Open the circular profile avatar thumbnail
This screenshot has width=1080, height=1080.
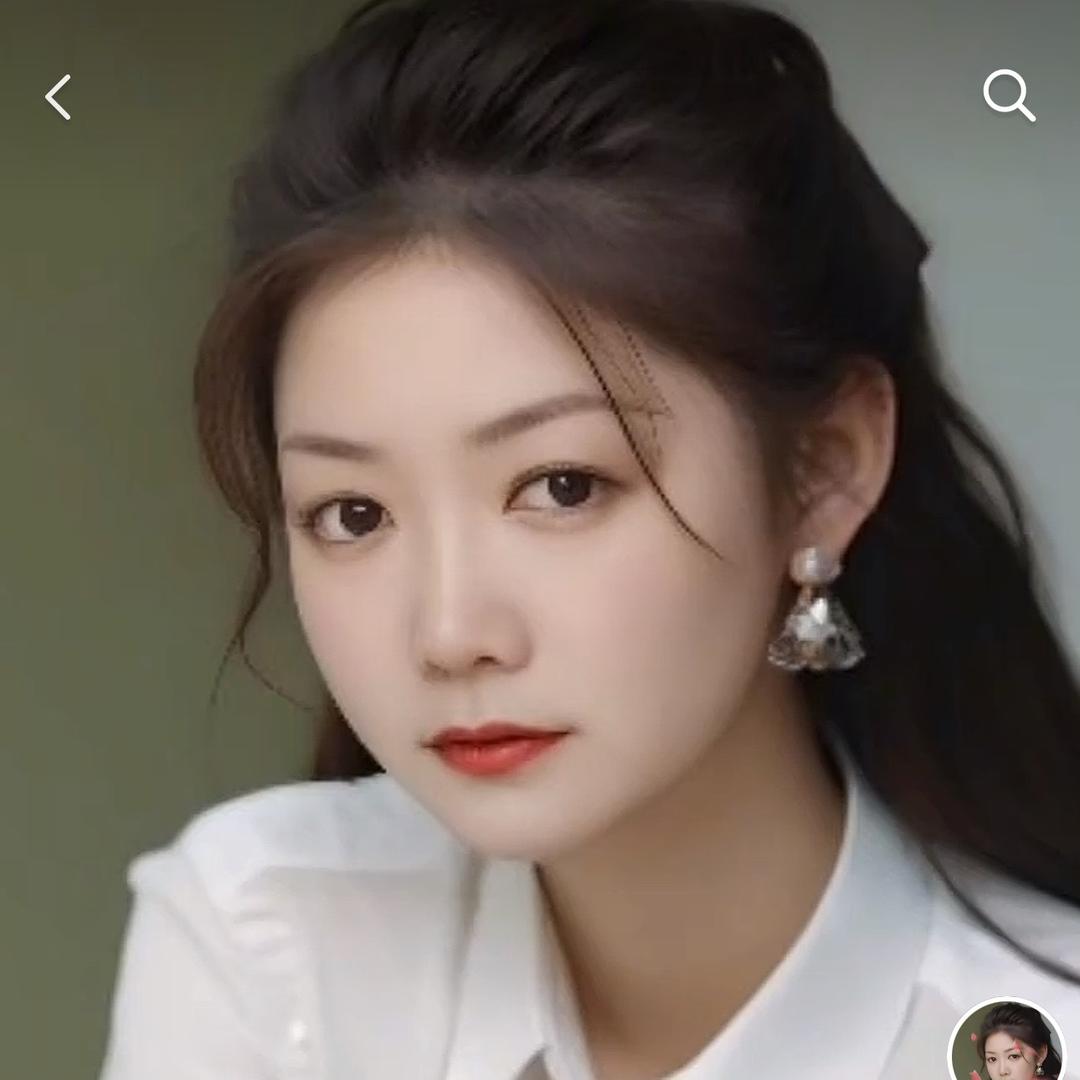pos(1007,1044)
